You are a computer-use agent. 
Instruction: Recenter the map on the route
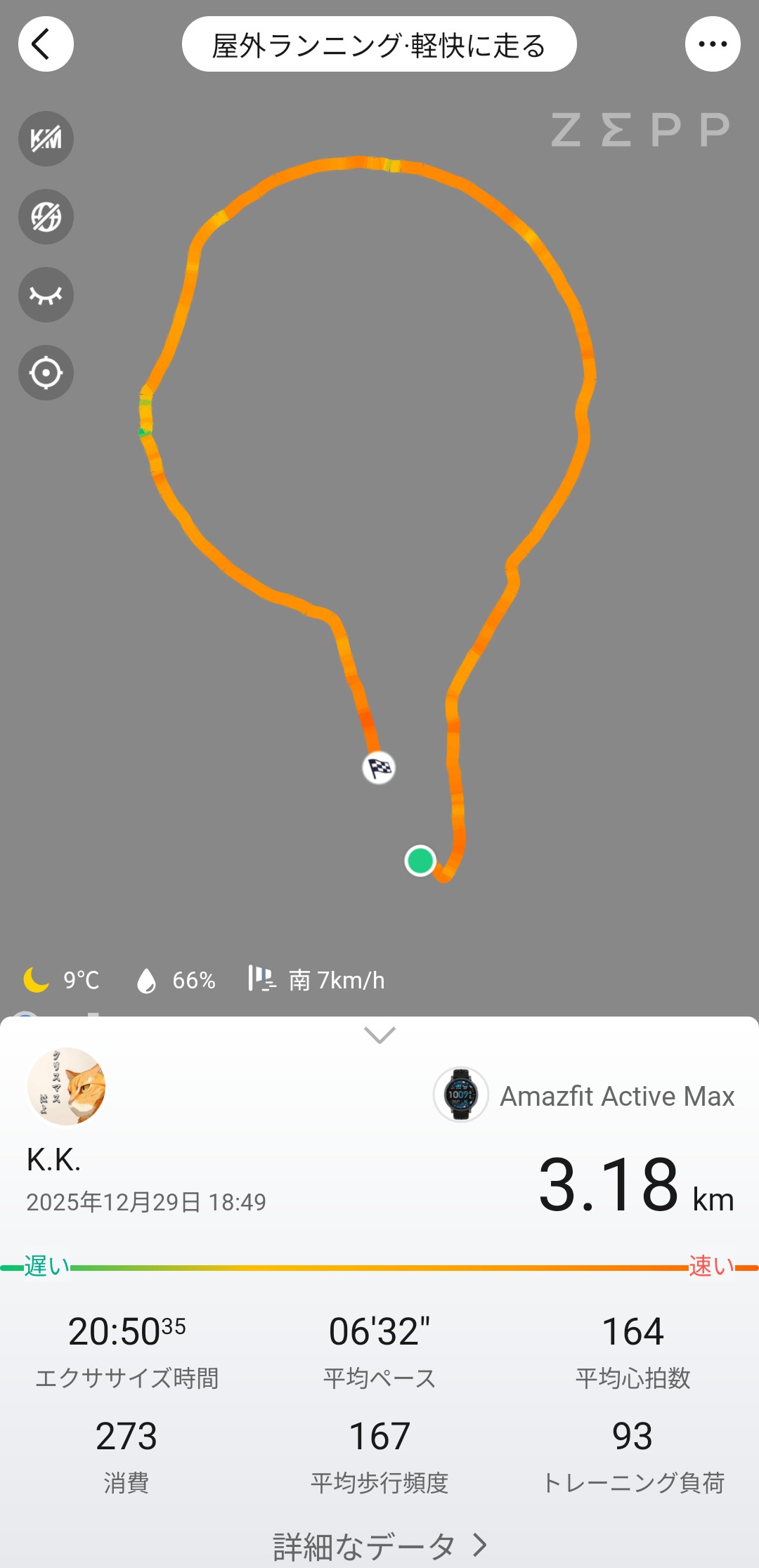pyautogui.click(x=46, y=373)
